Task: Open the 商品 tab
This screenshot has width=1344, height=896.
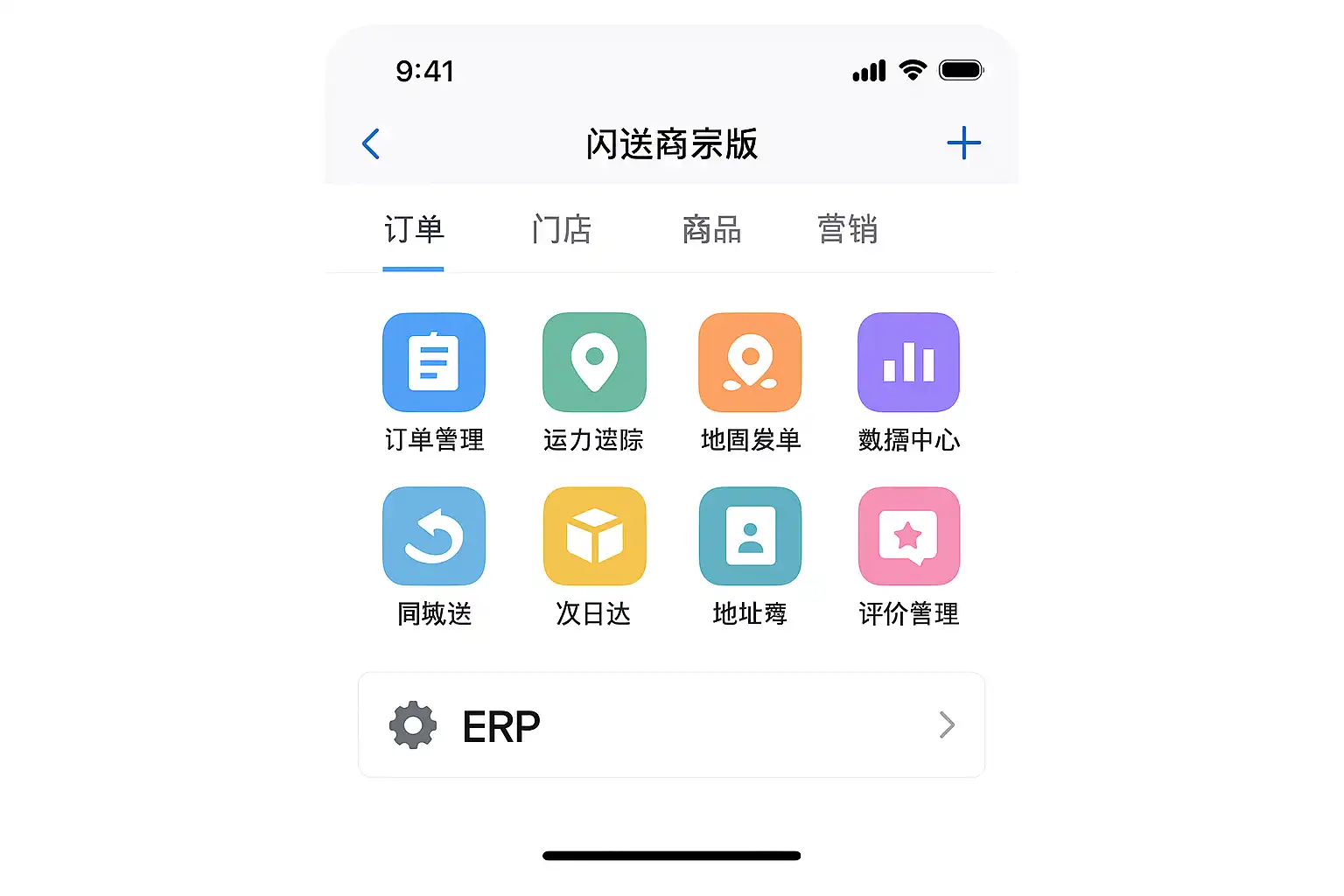Action: [x=711, y=230]
